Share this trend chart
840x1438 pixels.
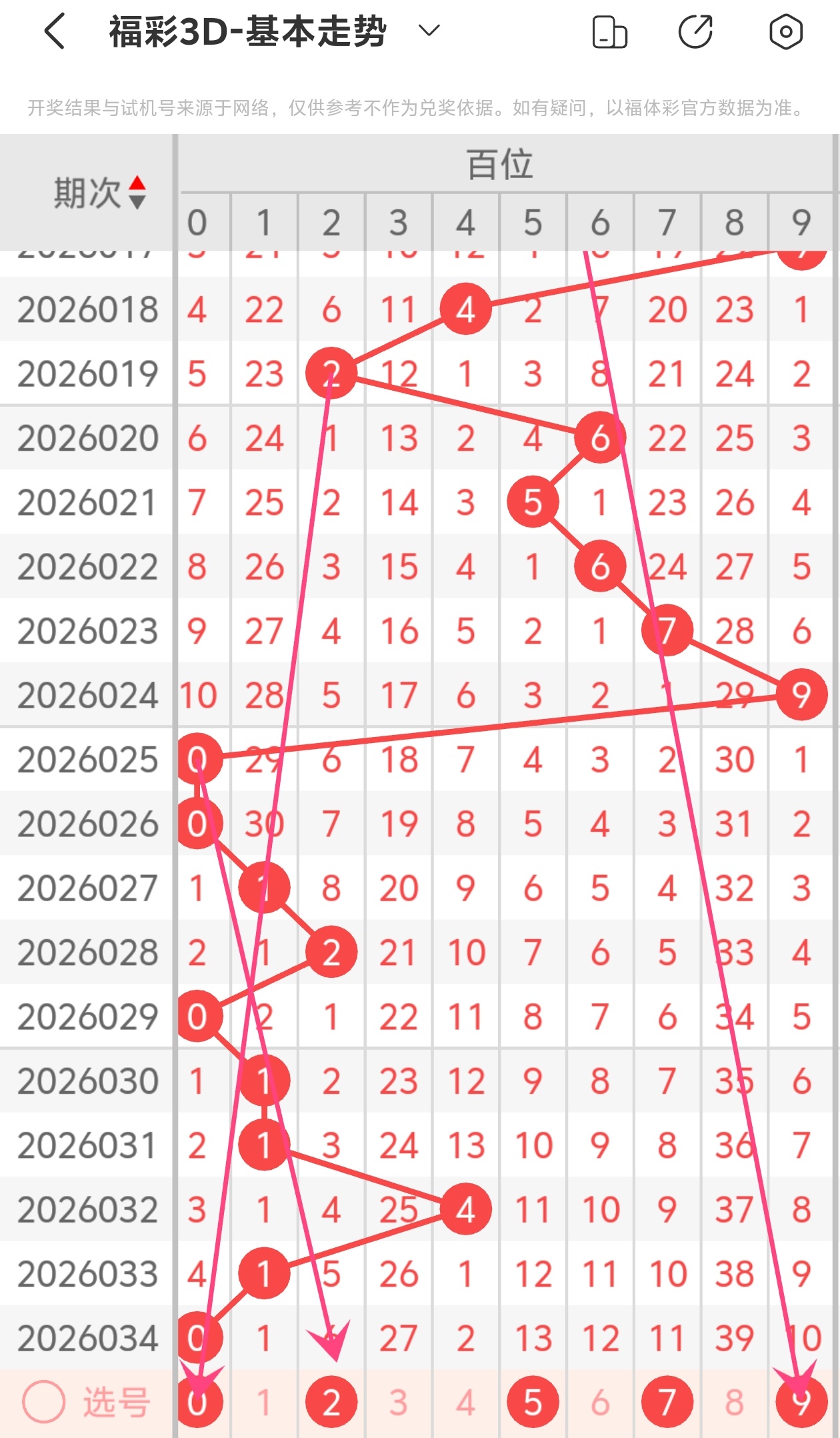click(695, 31)
